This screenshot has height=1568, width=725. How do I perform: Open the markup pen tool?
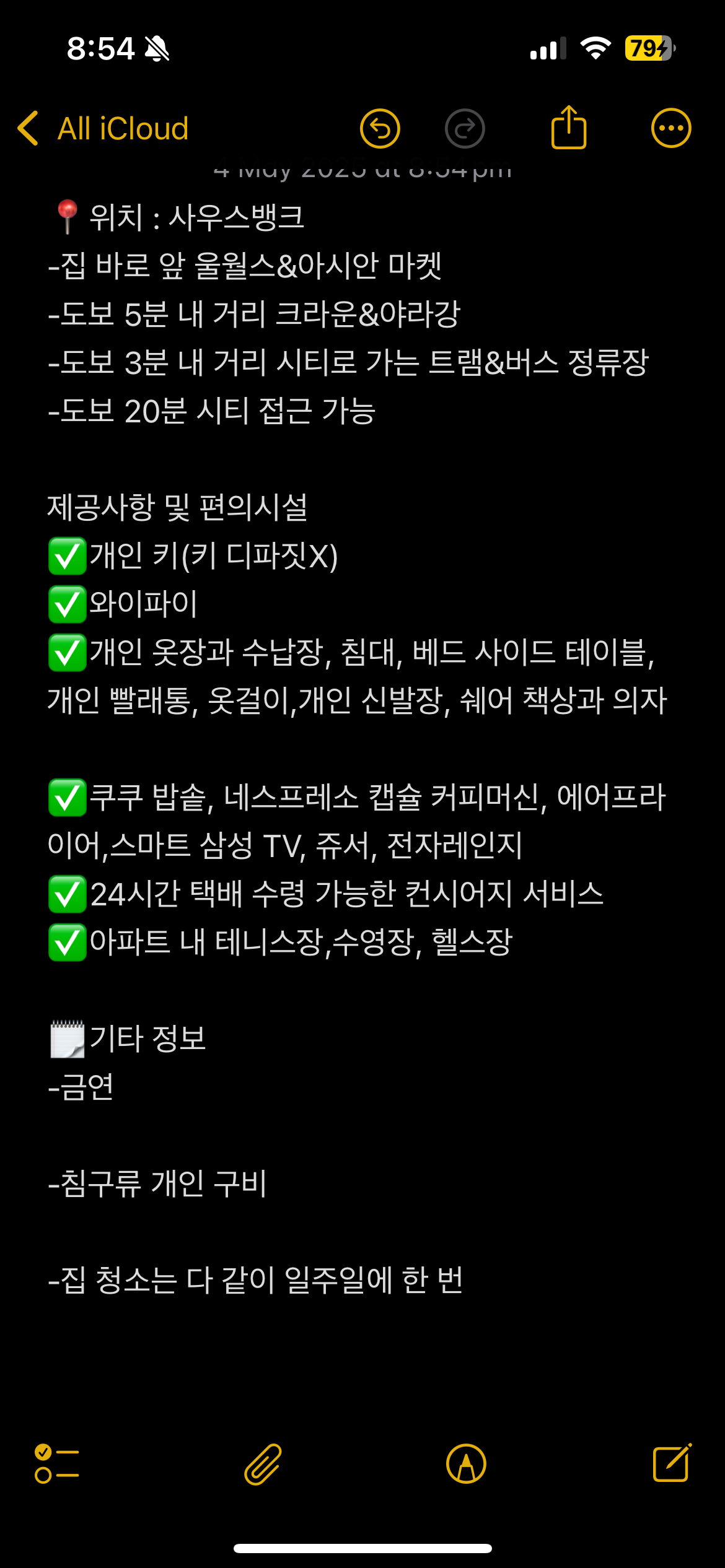coord(466,1464)
